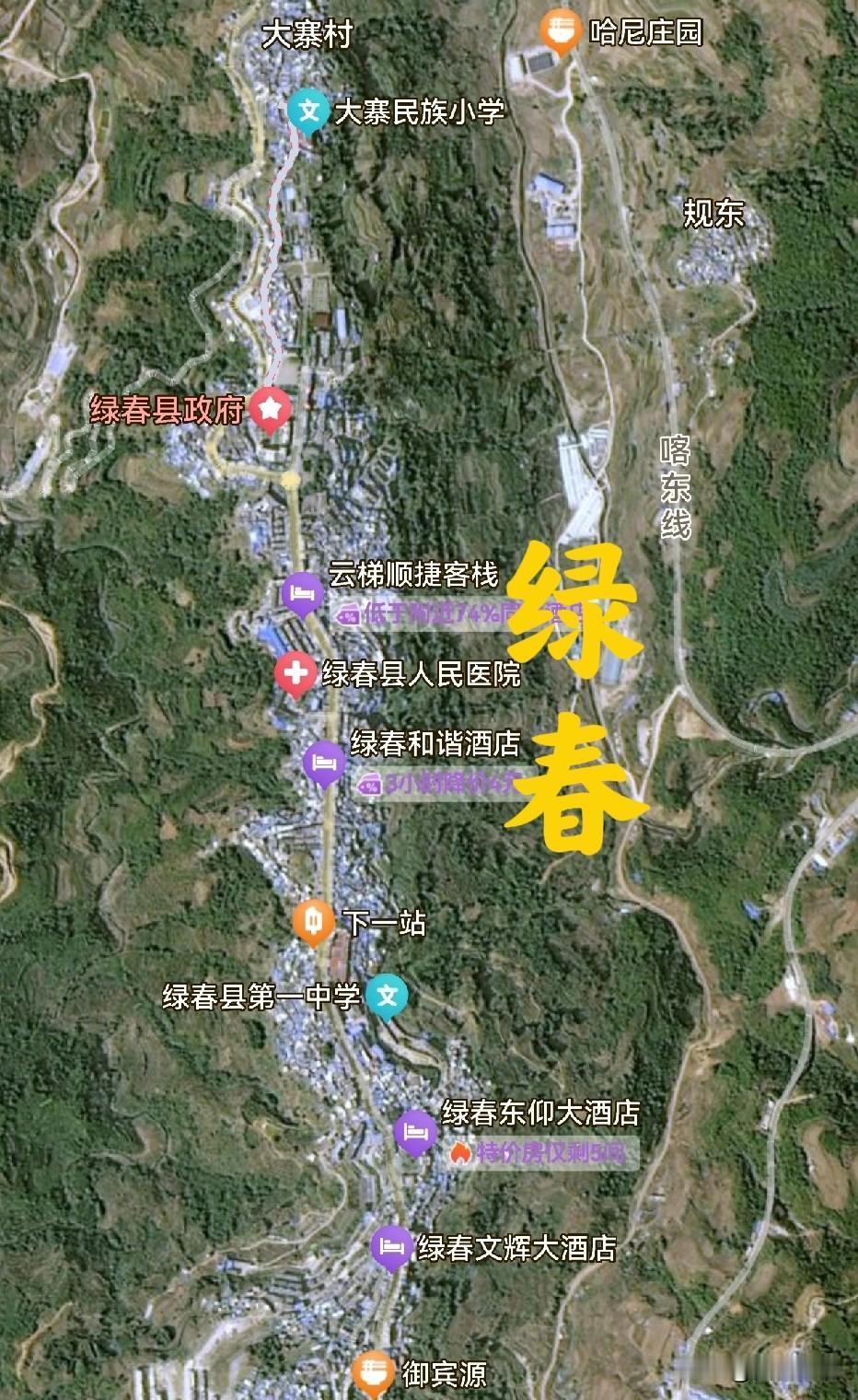Click the 哈尼庄园 restaurant icon
This screenshot has height=1400, width=858.
pyautogui.click(x=558, y=30)
